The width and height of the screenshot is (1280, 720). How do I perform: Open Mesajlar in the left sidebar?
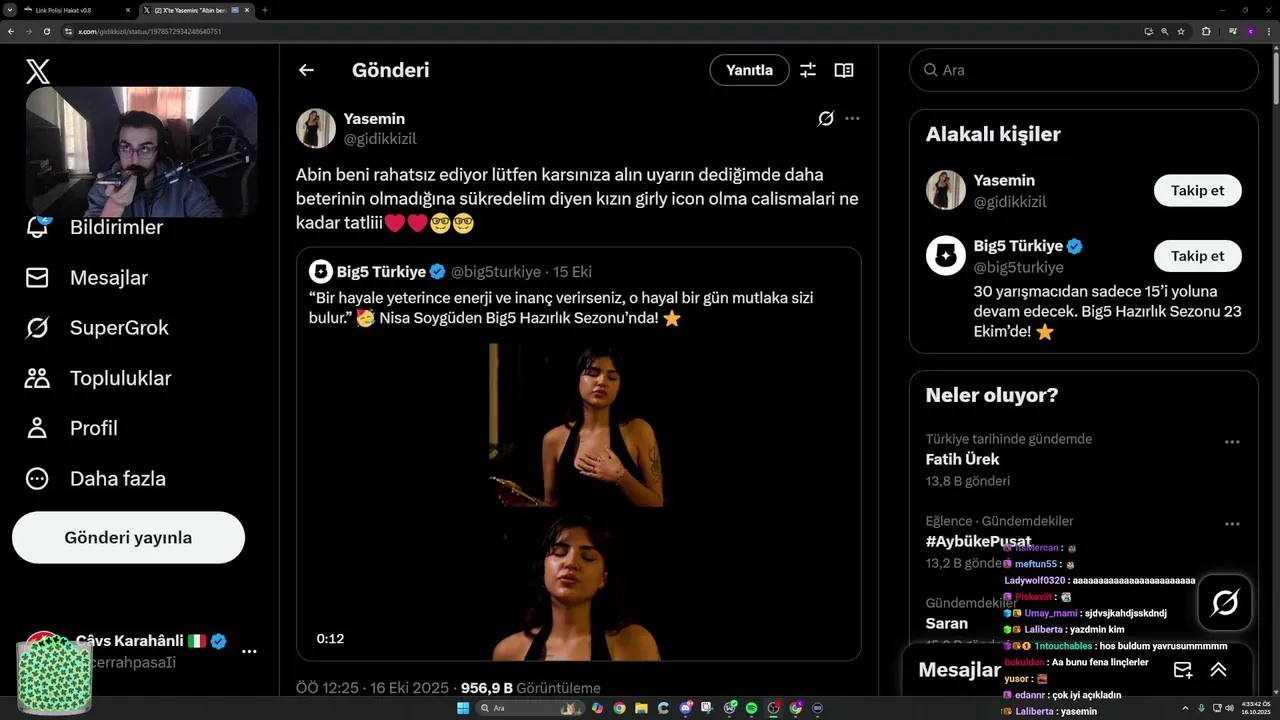[x=108, y=278]
